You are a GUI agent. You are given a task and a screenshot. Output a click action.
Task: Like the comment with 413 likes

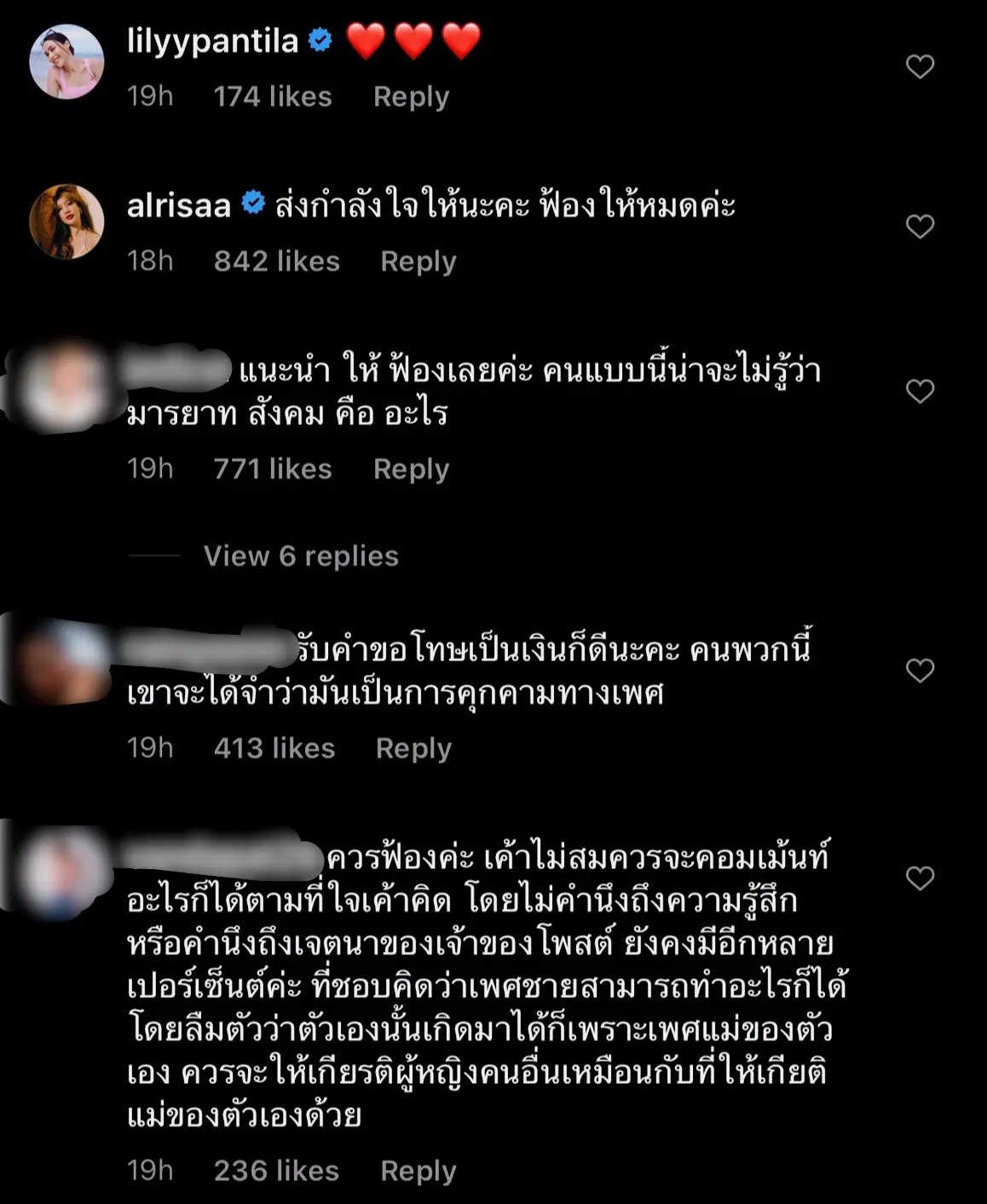(920, 671)
